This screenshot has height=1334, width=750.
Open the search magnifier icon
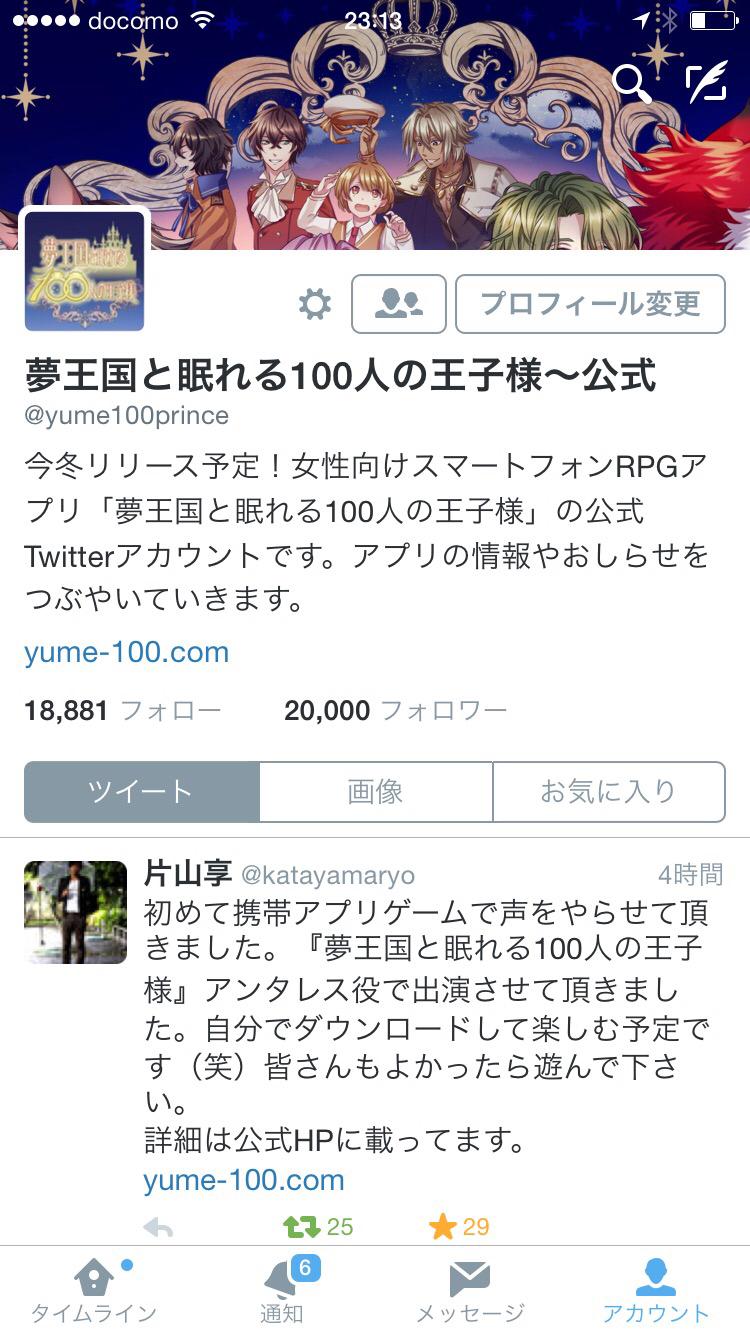(x=631, y=84)
